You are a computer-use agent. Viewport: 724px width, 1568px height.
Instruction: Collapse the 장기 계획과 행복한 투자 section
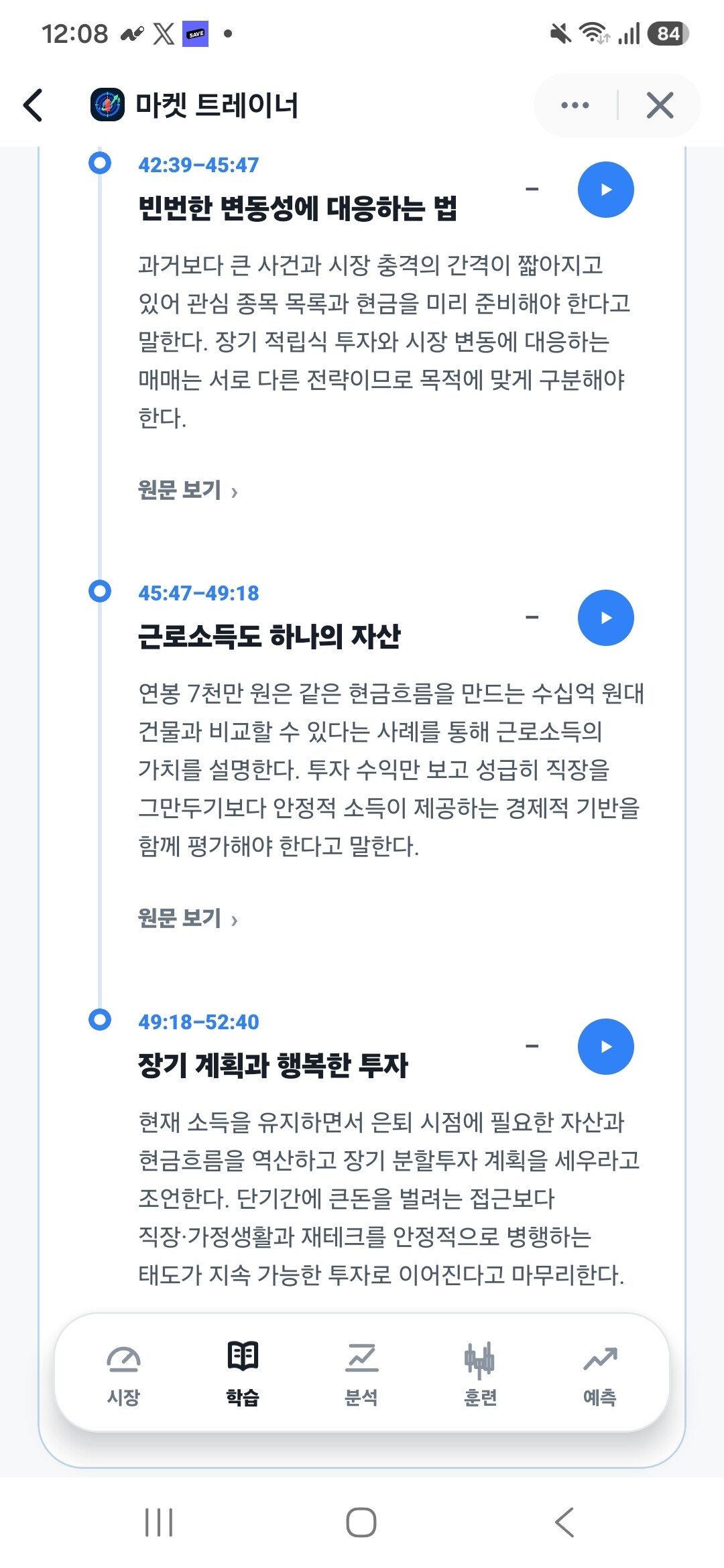pyautogui.click(x=532, y=1046)
